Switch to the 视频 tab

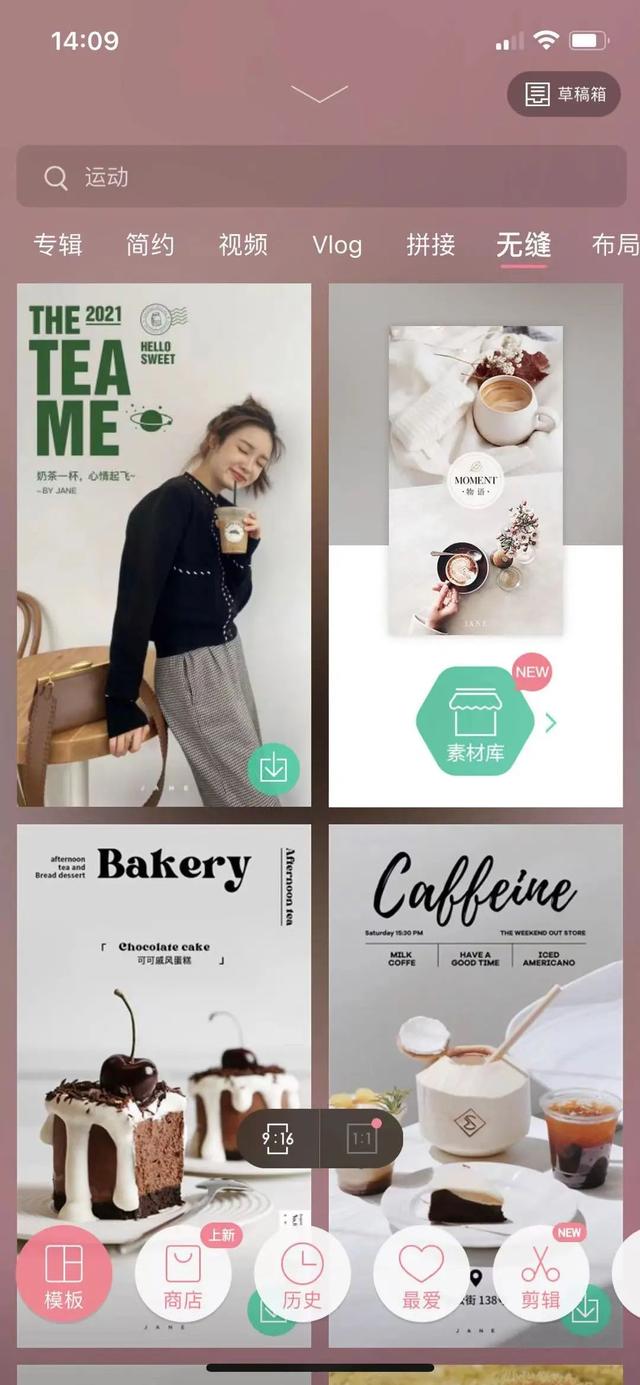(x=243, y=245)
